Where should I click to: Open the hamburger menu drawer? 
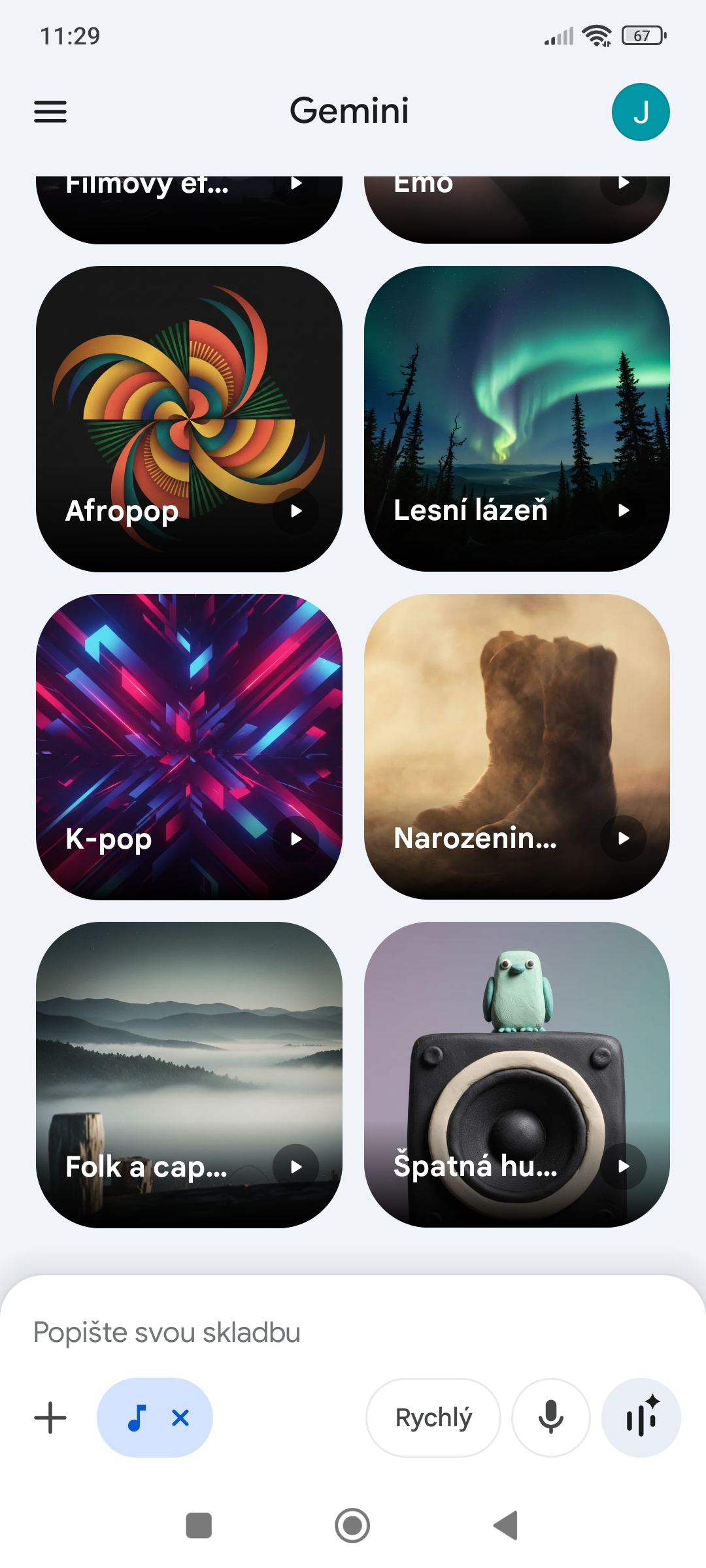click(50, 112)
